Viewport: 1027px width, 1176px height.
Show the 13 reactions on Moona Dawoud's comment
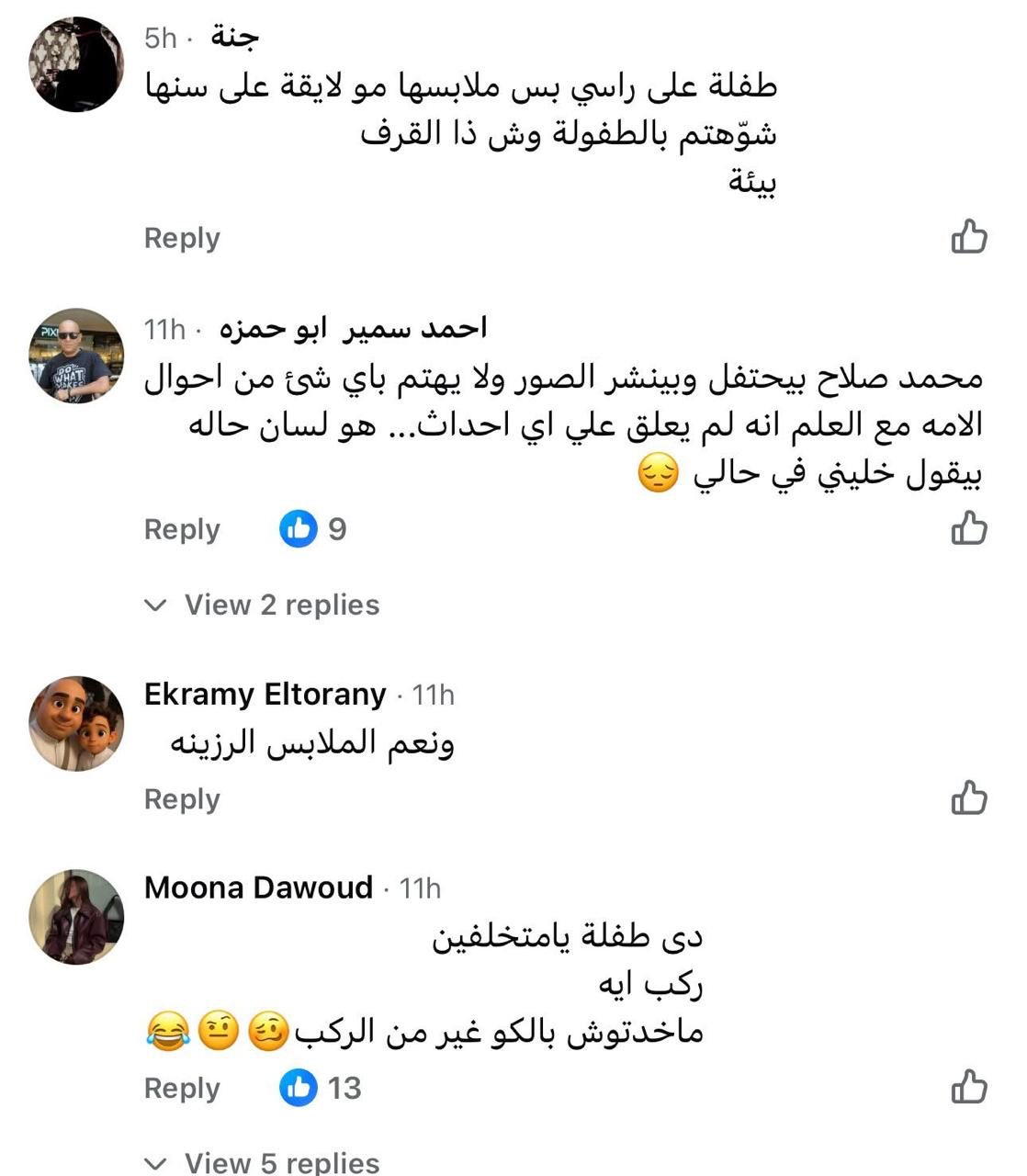pos(322,1088)
